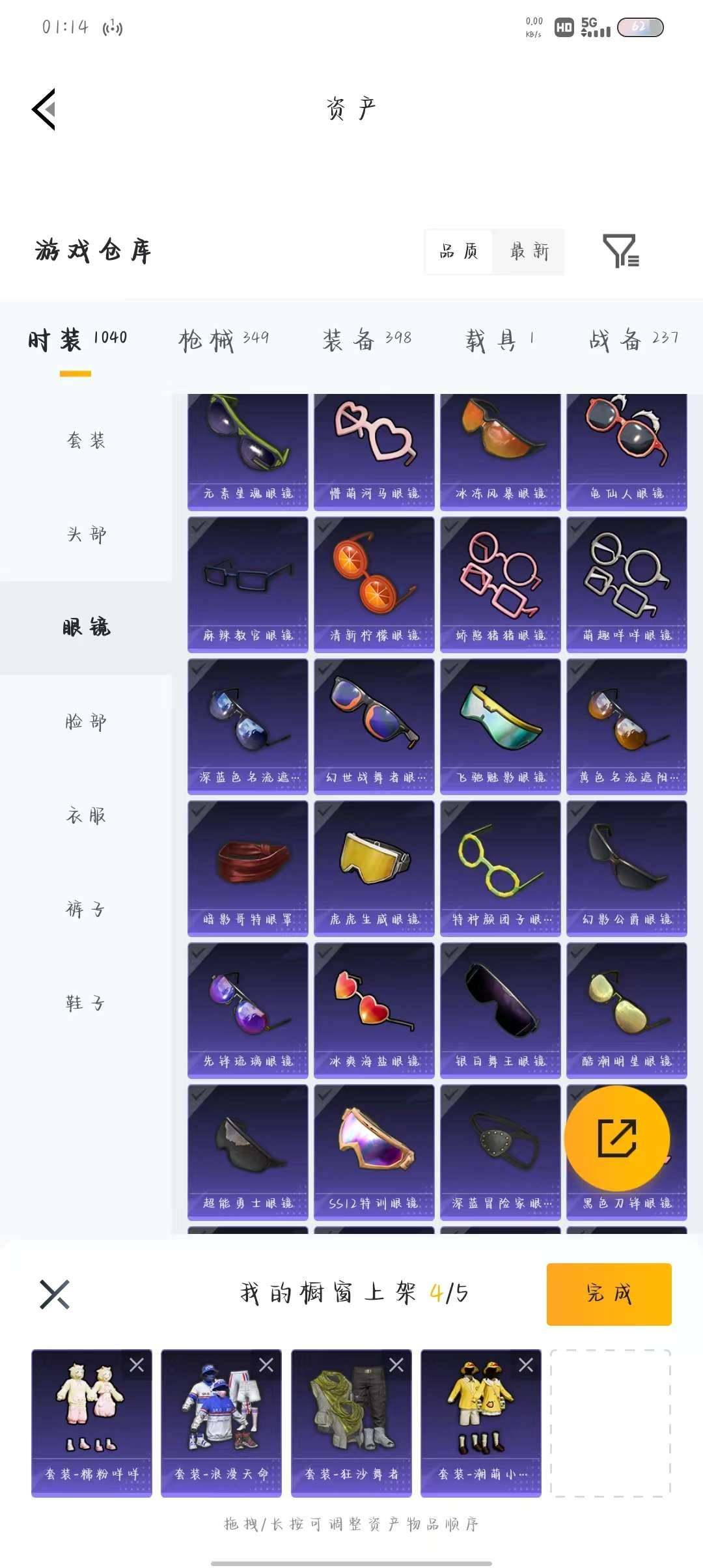Choose the 虎虎生威眼镜 item
703x1568 pixels.
(374, 868)
